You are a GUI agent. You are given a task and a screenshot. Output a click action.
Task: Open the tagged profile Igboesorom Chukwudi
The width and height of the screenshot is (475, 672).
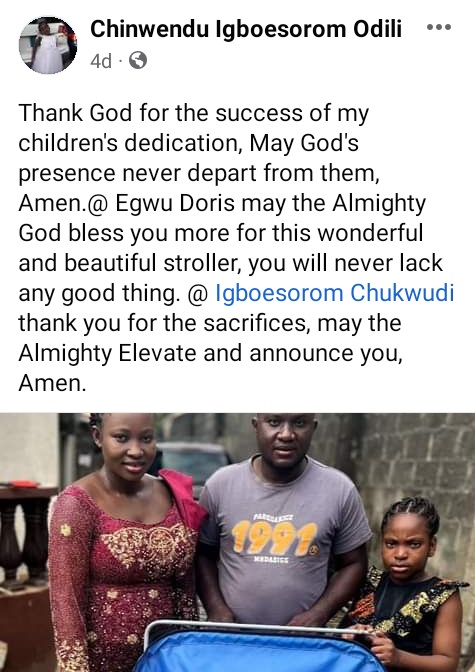334,294
